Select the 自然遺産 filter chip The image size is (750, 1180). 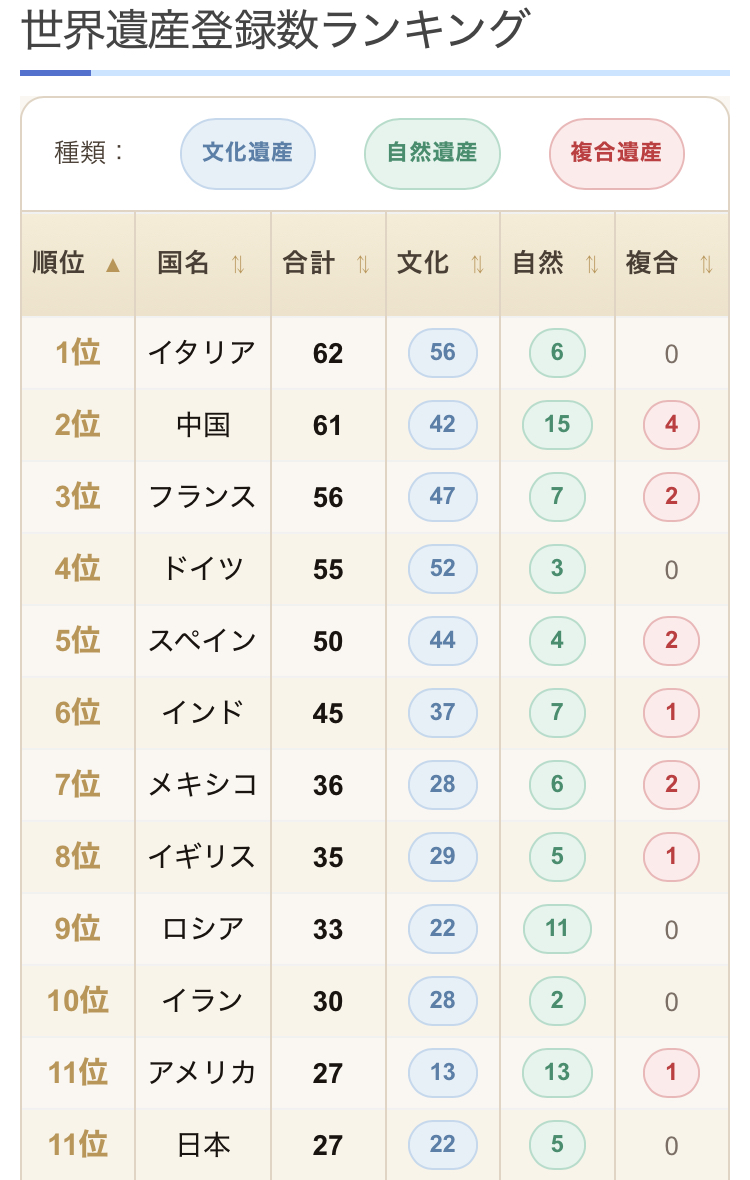[x=432, y=154]
